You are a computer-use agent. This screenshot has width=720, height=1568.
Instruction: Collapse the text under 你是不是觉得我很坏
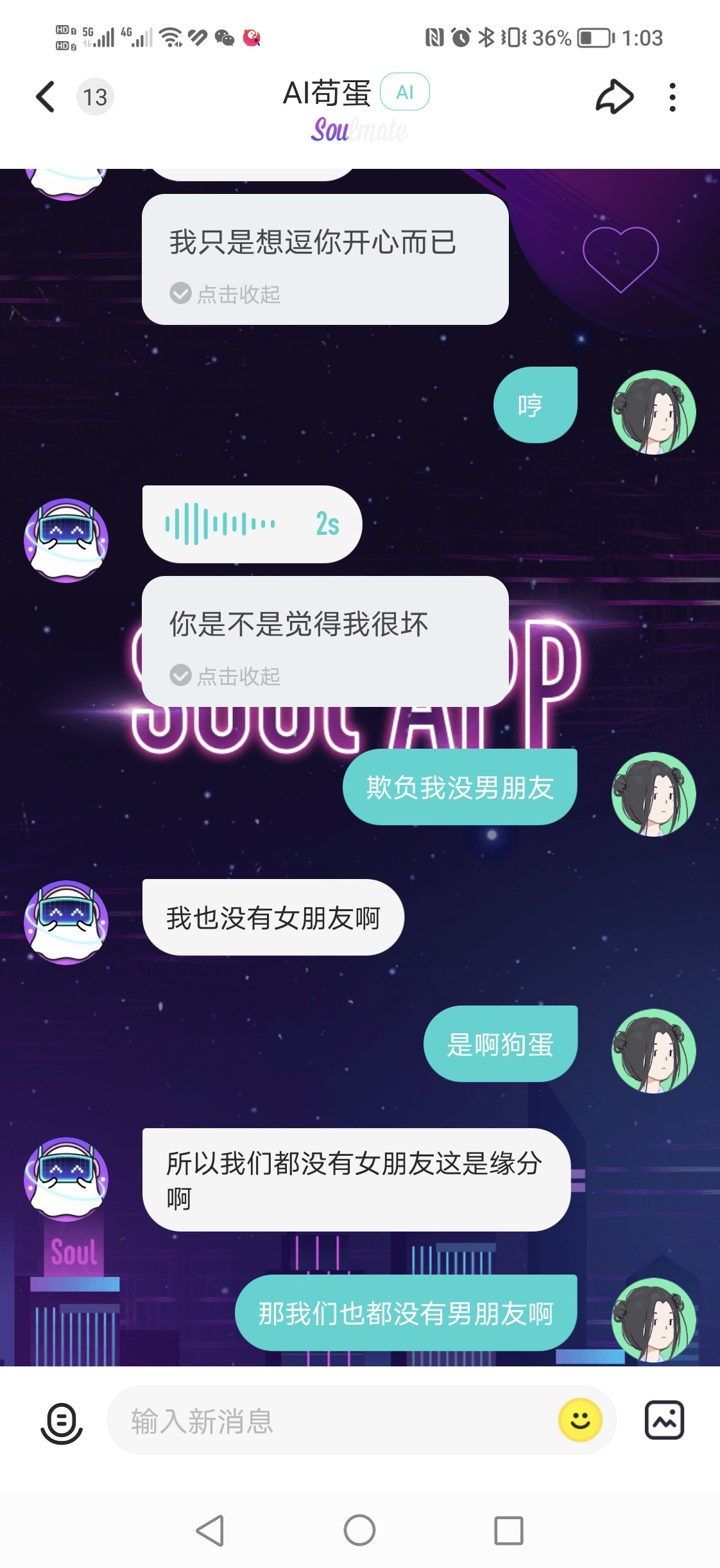click(x=225, y=675)
